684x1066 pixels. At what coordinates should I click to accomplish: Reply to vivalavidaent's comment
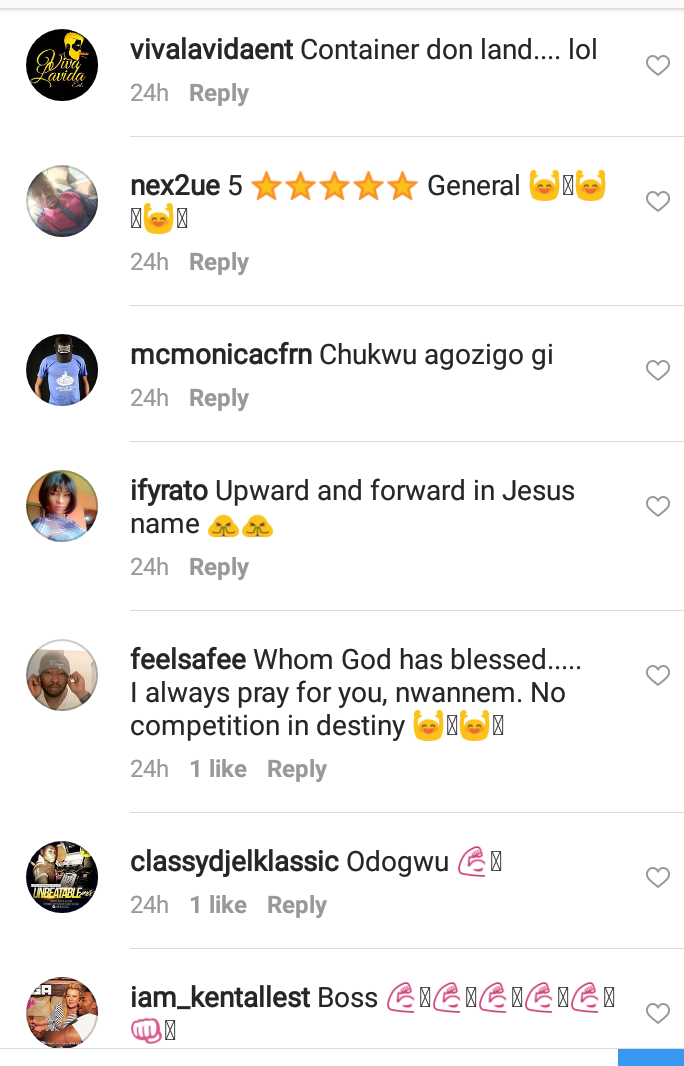click(x=218, y=93)
